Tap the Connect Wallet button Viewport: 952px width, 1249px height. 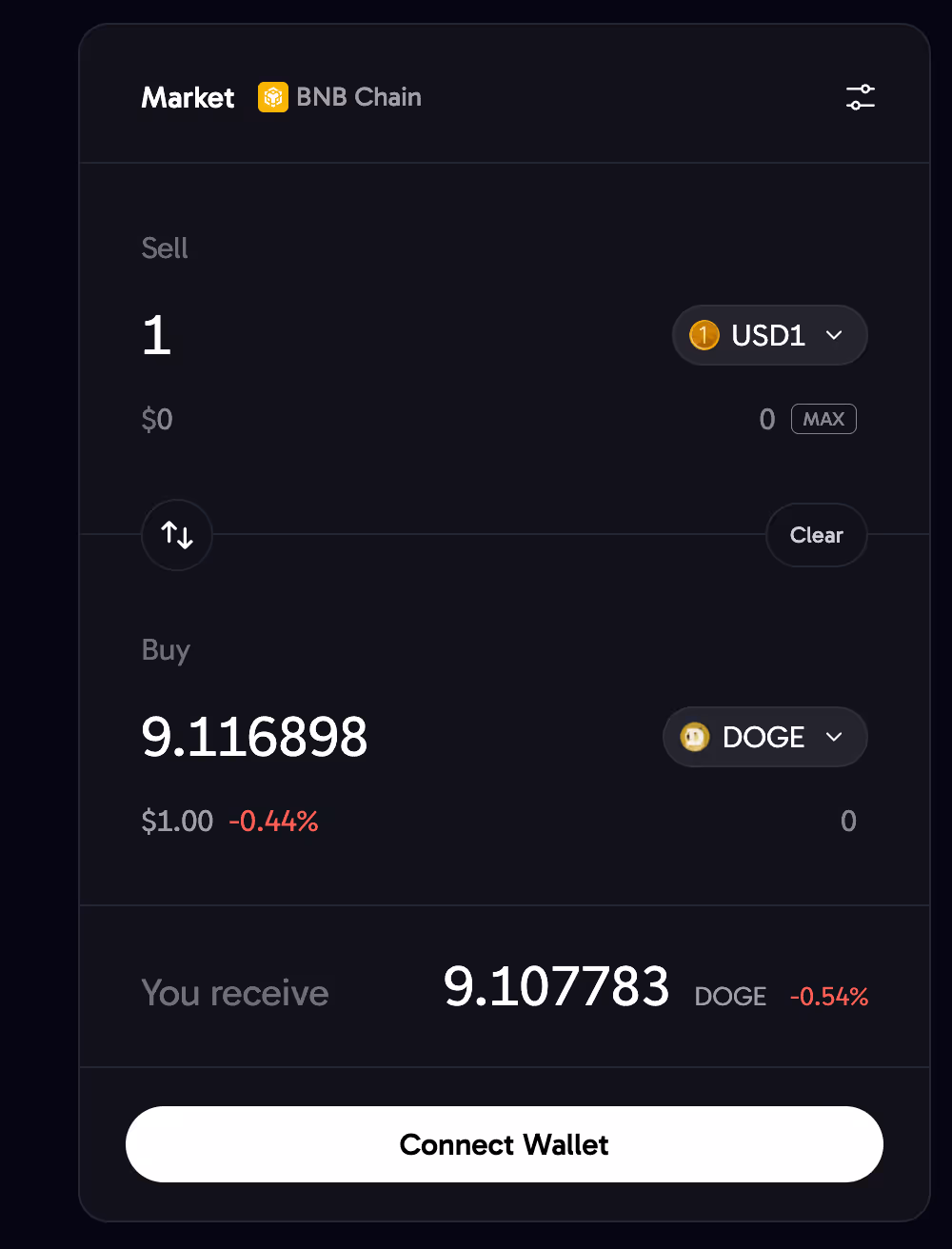coord(505,1144)
